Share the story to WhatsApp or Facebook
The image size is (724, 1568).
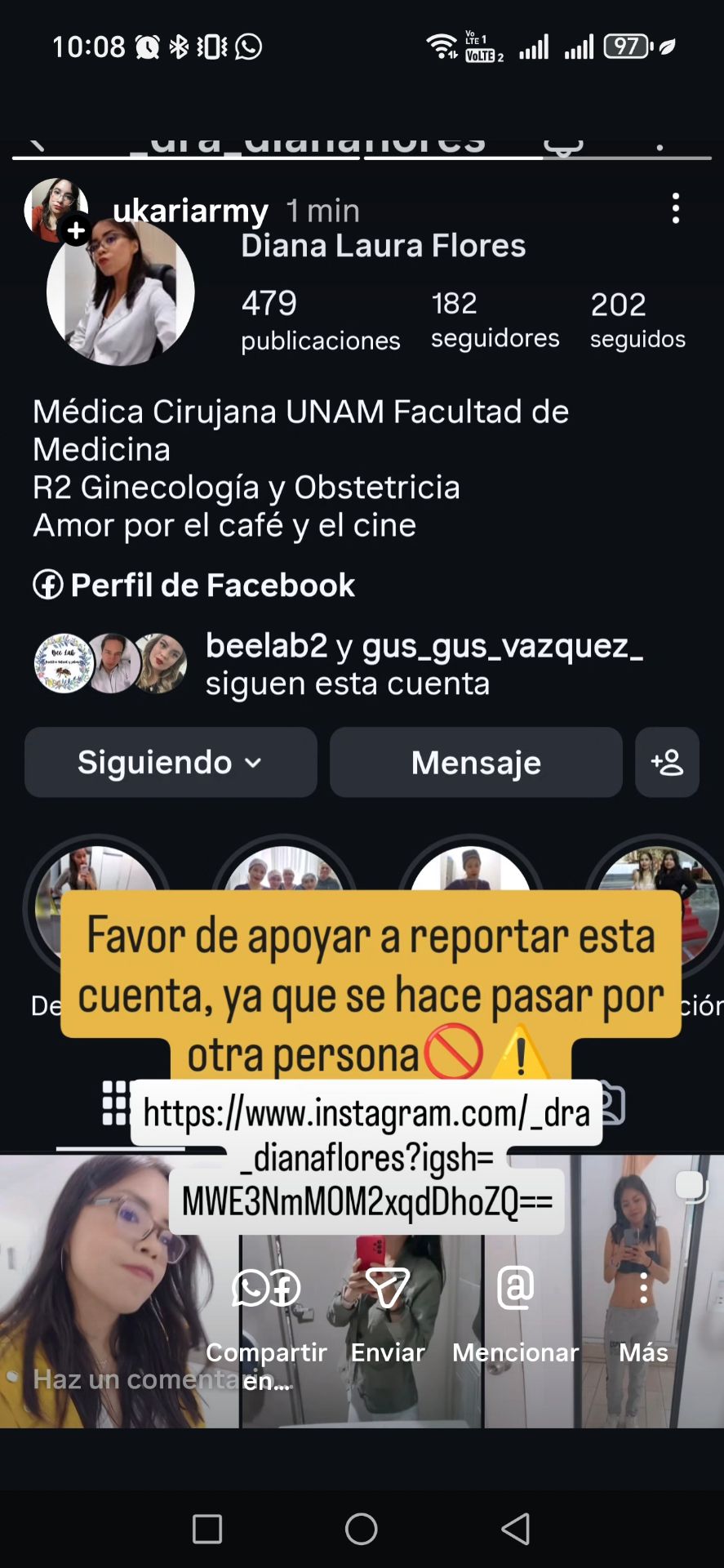coord(266,1289)
